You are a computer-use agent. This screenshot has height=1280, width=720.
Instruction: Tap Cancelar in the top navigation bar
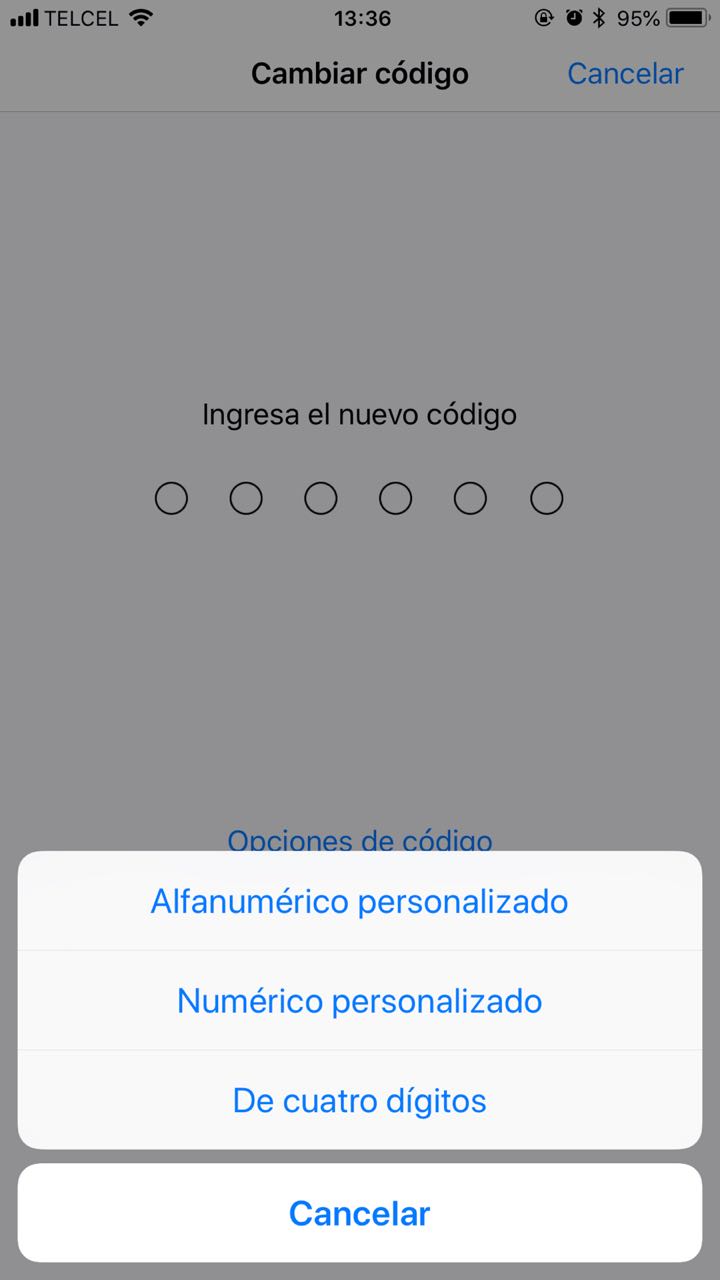625,74
